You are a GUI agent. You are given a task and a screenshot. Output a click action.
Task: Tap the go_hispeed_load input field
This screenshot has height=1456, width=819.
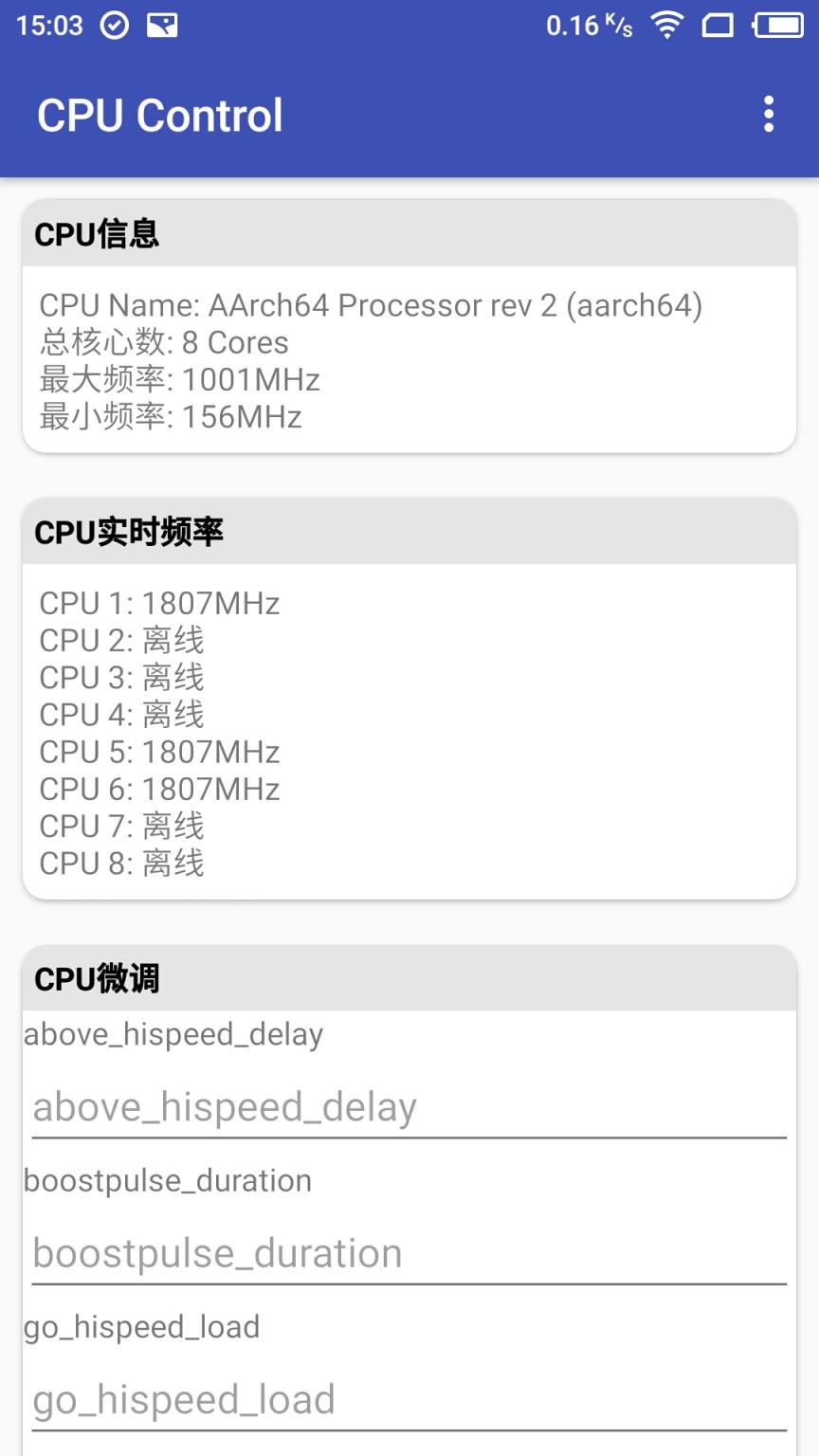[x=408, y=1399]
